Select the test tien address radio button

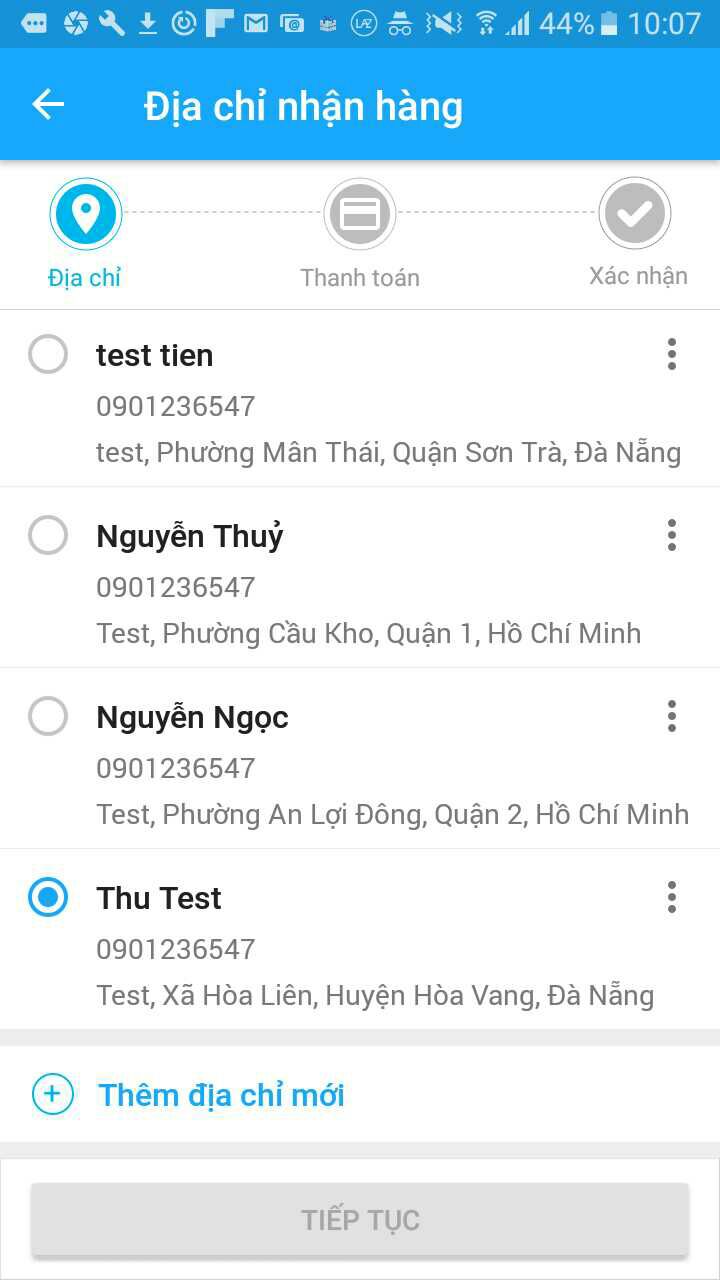click(x=48, y=354)
